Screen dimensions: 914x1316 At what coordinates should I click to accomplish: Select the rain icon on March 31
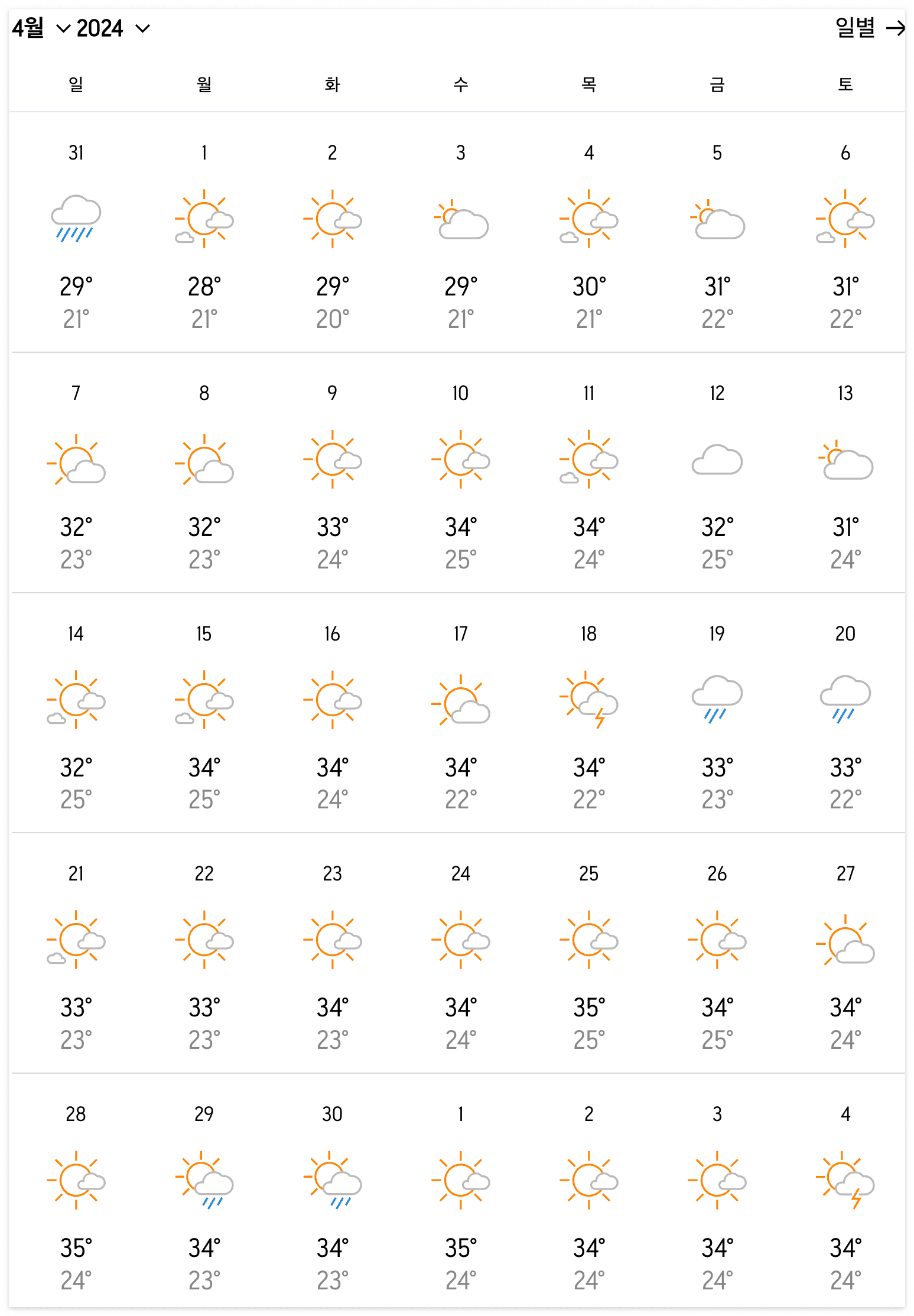[x=75, y=217]
